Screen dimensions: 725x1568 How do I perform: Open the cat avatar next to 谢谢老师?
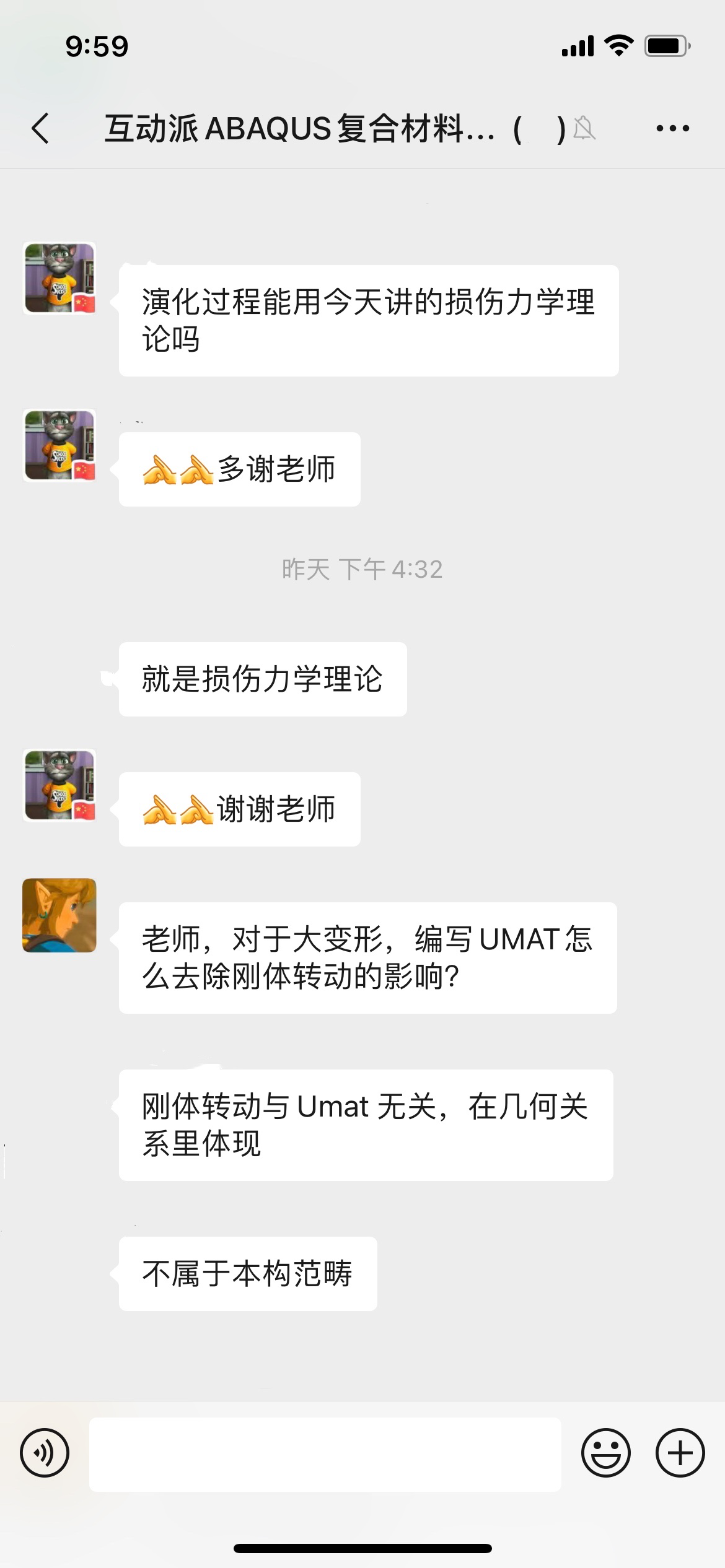click(59, 785)
